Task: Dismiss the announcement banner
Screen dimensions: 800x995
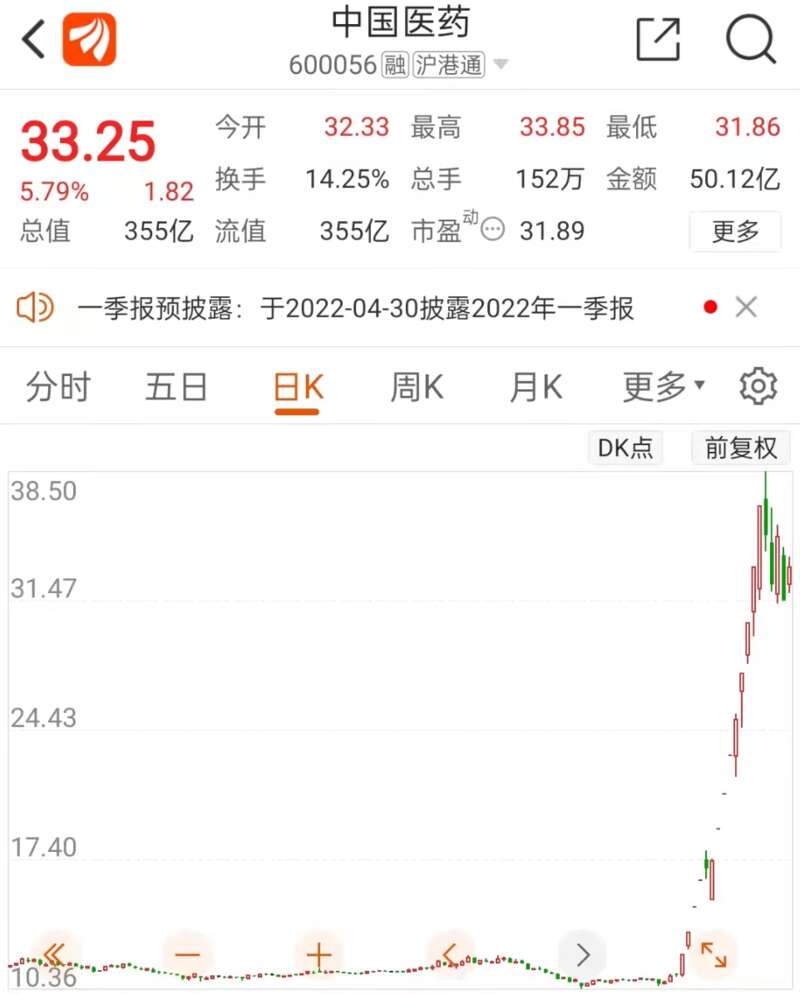Action: [x=746, y=308]
